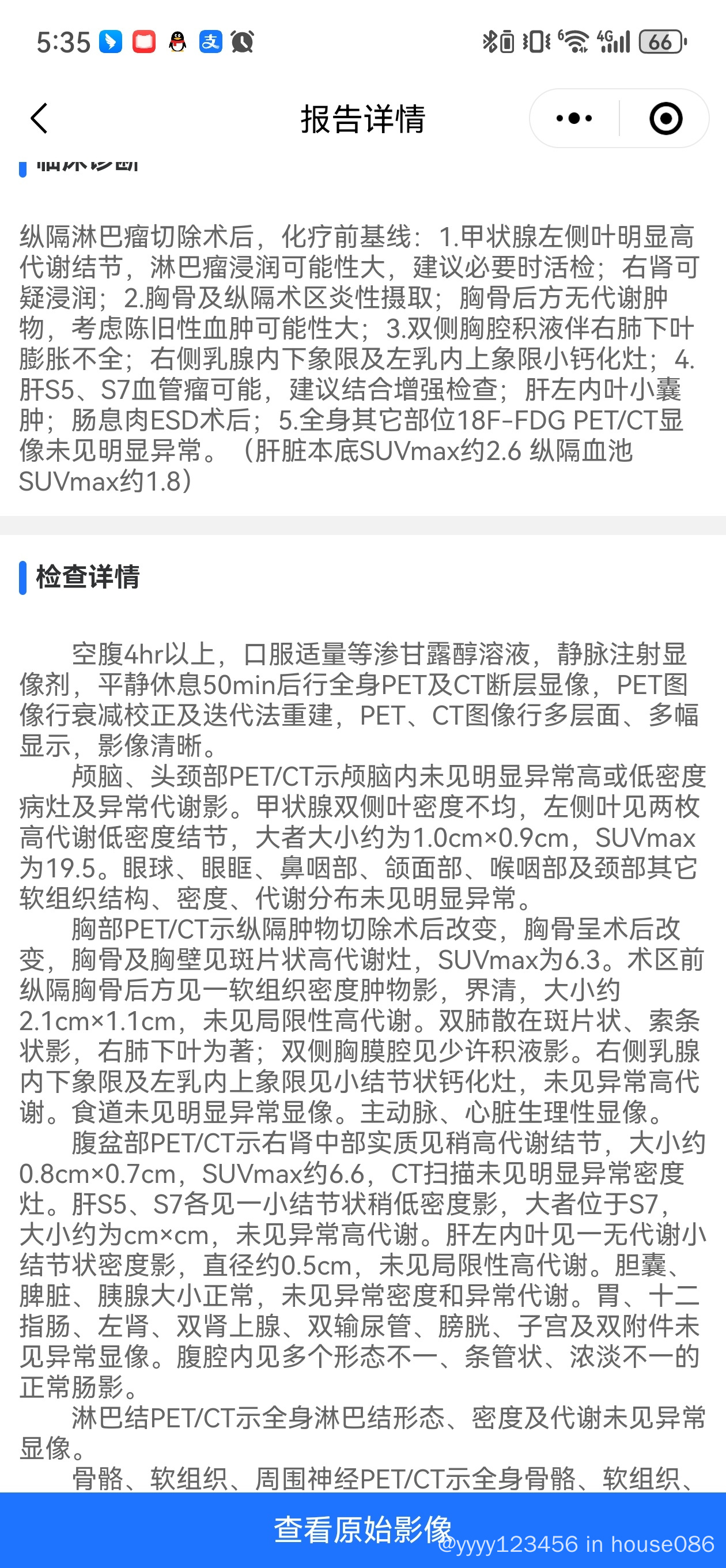Image resolution: width=726 pixels, height=1568 pixels.
Task: Go back from the 报告详情 page
Action: click(39, 118)
